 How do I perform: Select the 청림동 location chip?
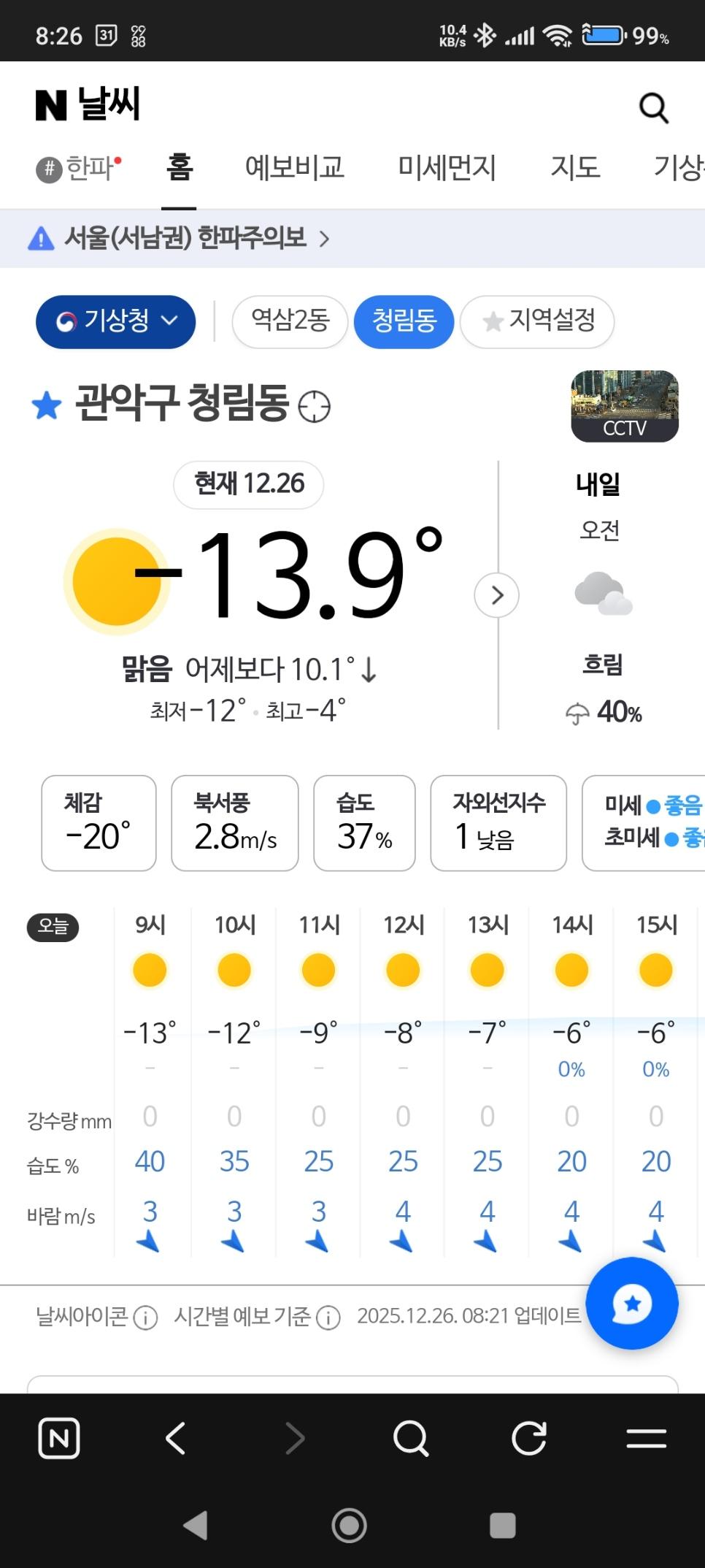coord(404,321)
